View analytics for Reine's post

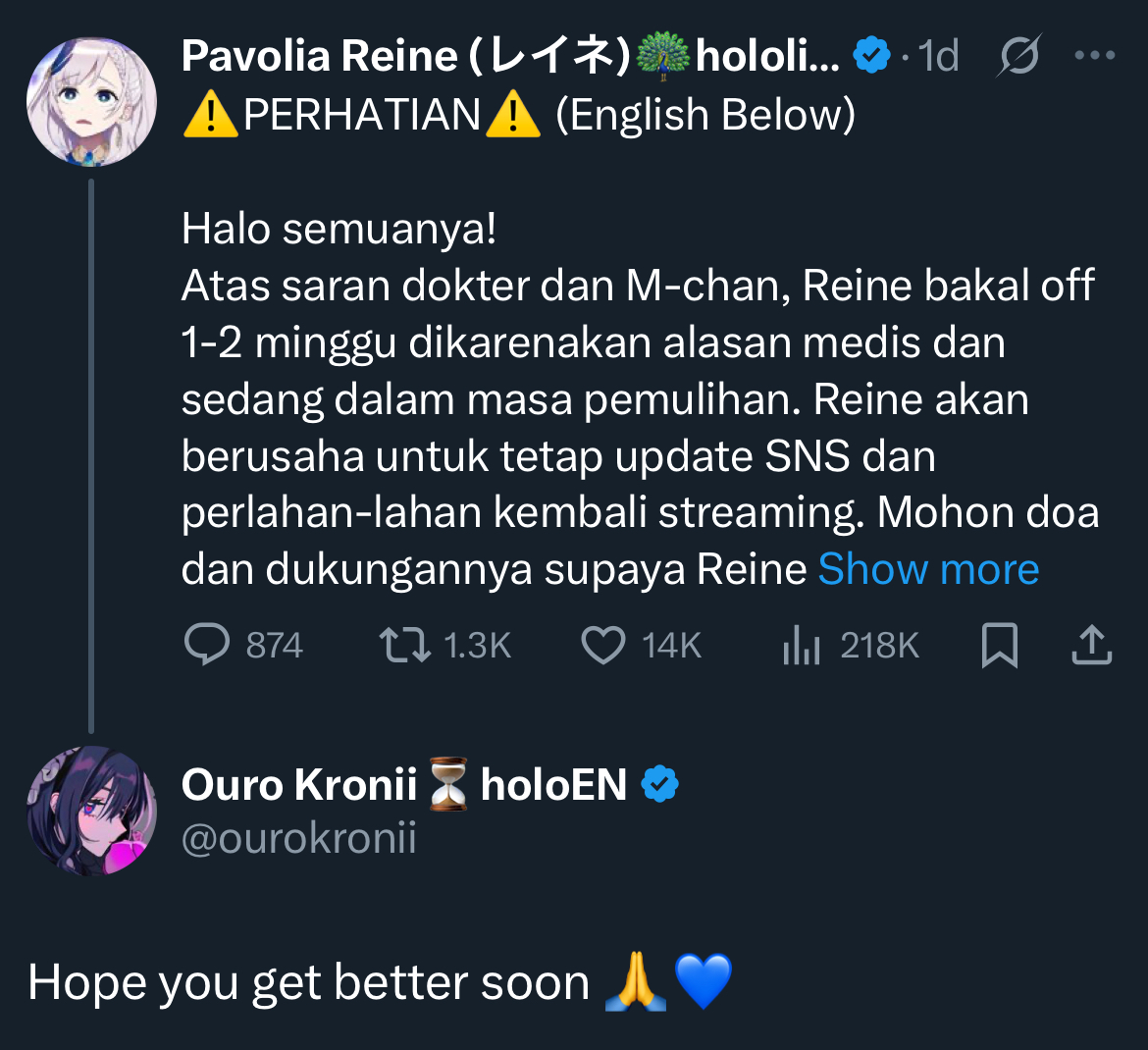(x=802, y=645)
